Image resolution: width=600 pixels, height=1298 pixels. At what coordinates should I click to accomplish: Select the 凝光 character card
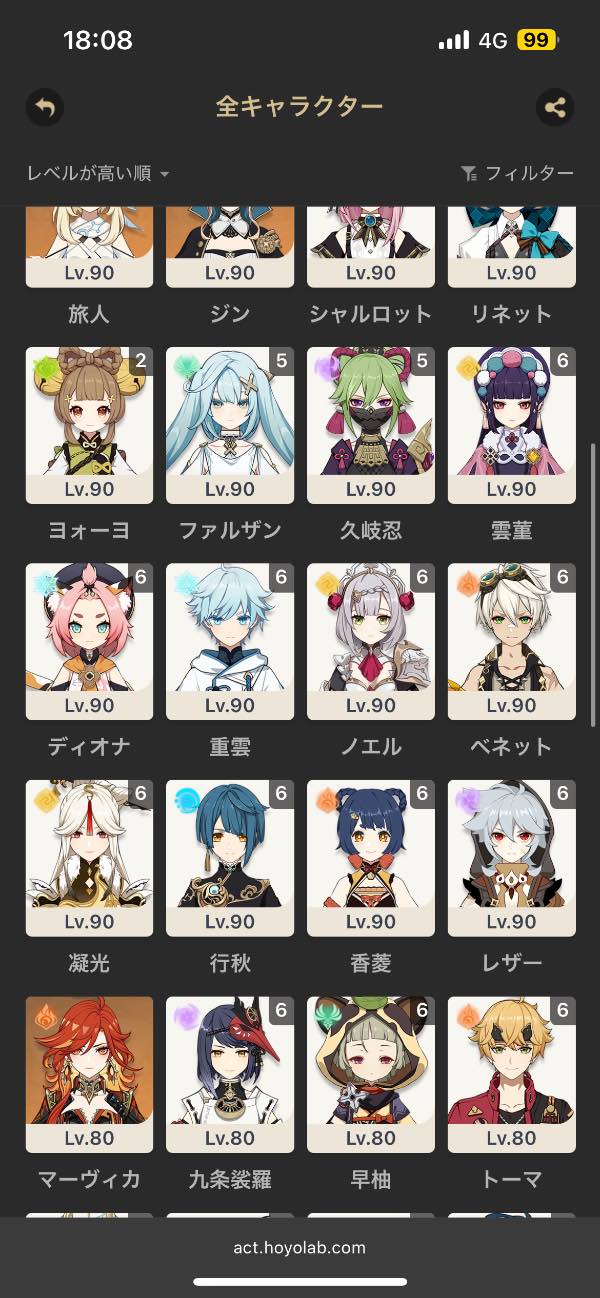pyautogui.click(x=89, y=858)
